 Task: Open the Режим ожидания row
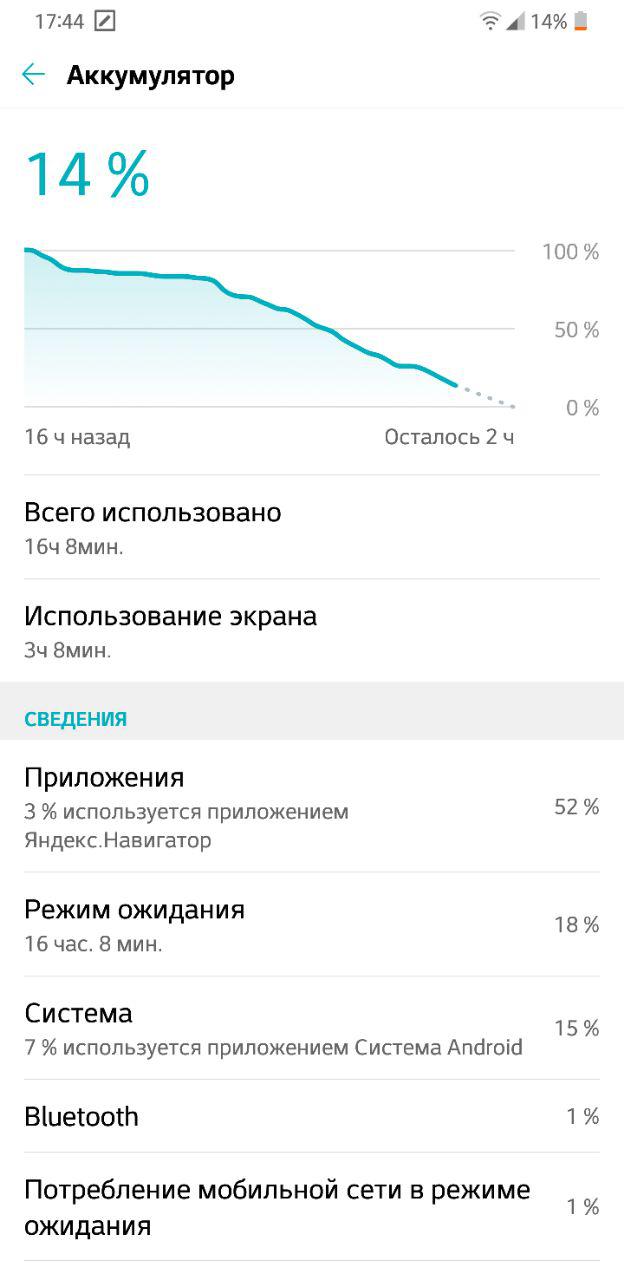312,925
